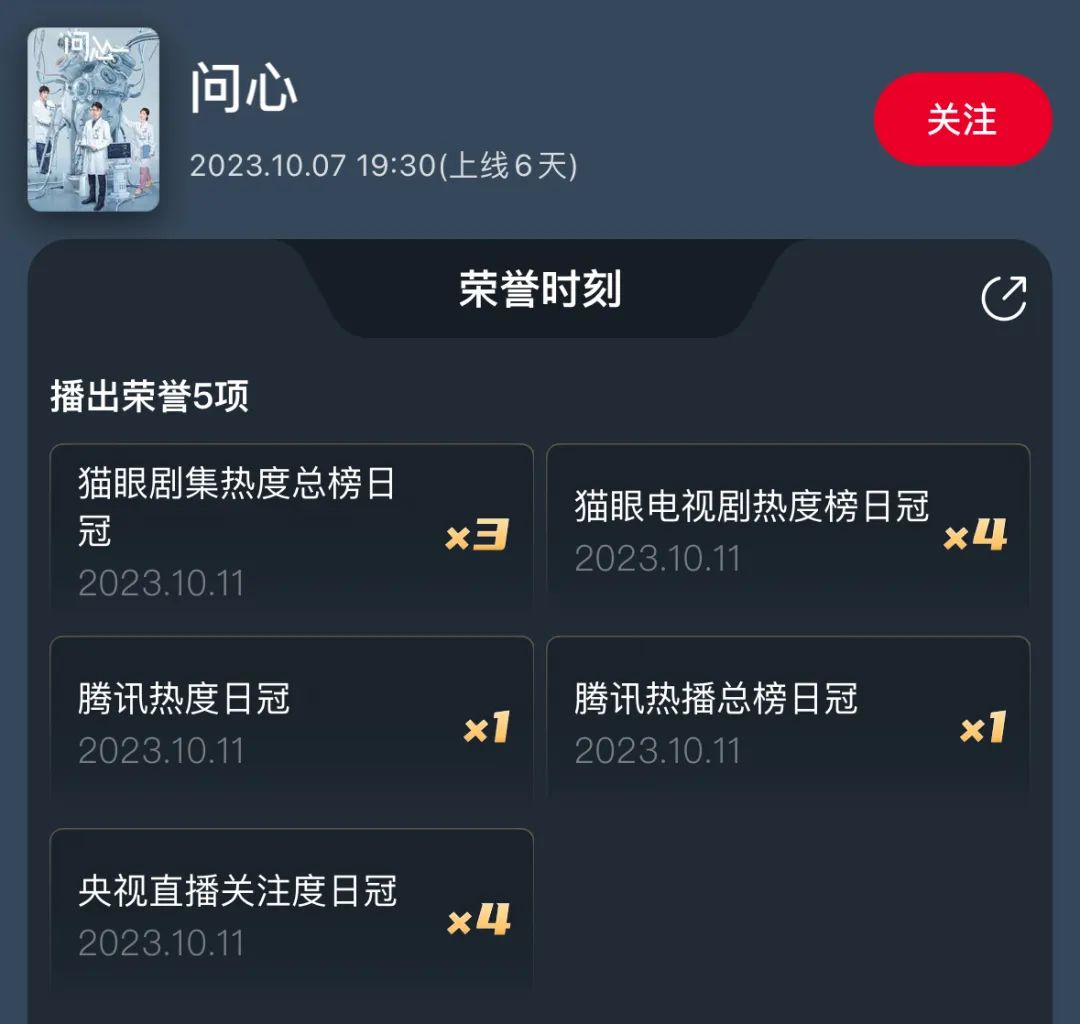Image resolution: width=1080 pixels, height=1024 pixels.
Task: Select the 腾讯热度日冠 card
Action: pyautogui.click(x=291, y=720)
